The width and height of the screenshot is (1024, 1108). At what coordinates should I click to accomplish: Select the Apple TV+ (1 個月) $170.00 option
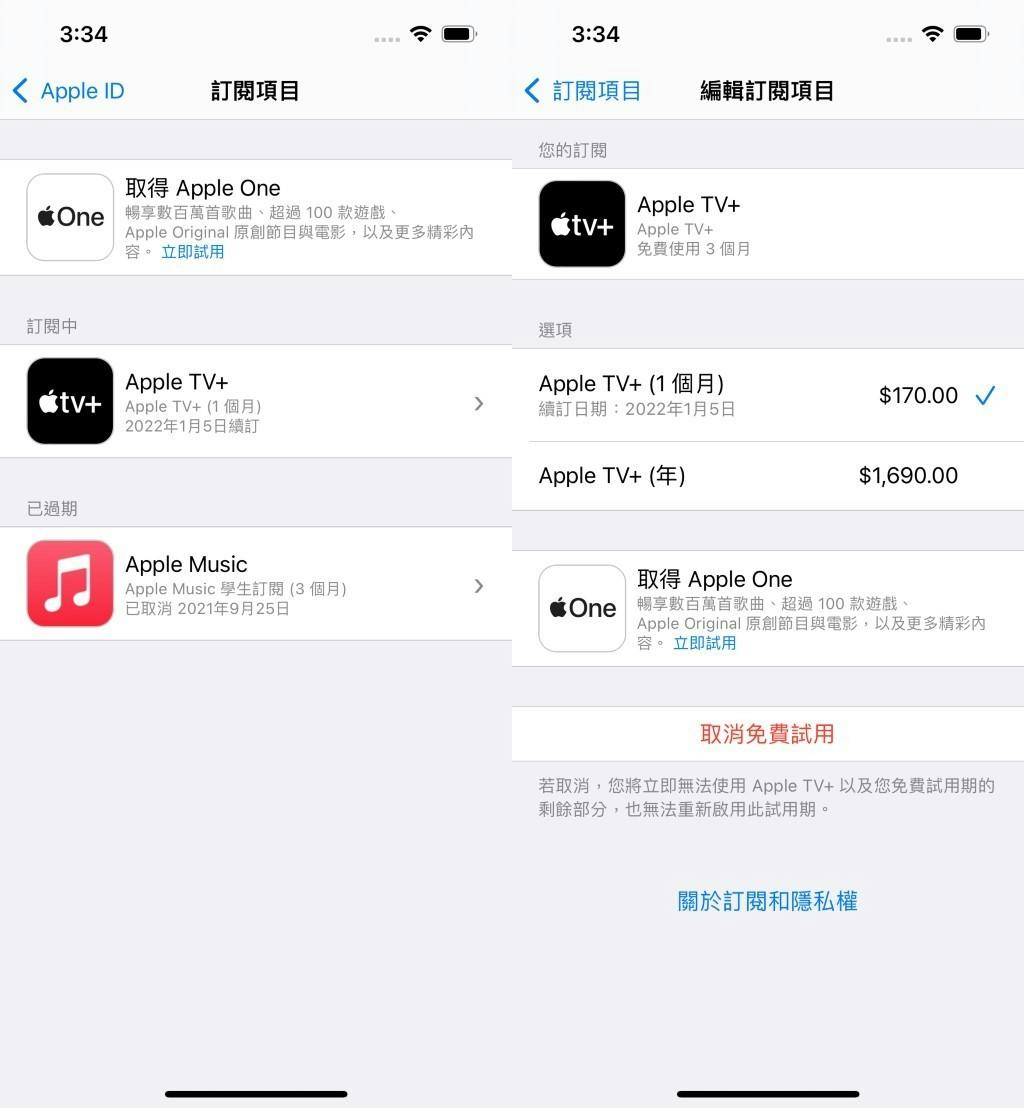(767, 396)
